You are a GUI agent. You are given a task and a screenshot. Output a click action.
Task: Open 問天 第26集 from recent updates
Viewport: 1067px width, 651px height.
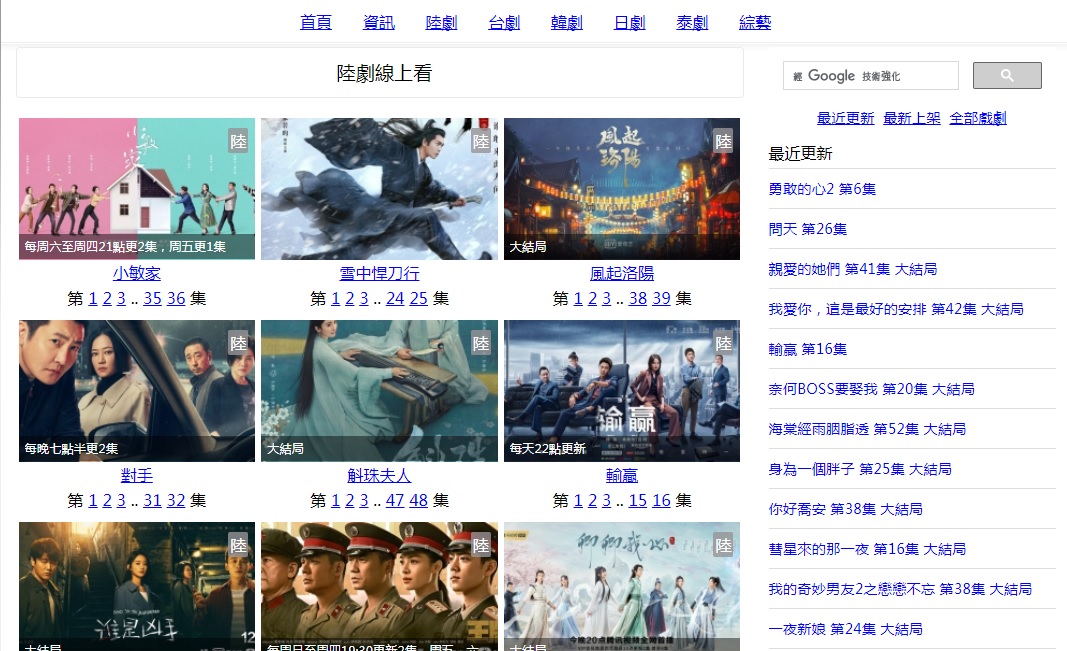tap(807, 229)
